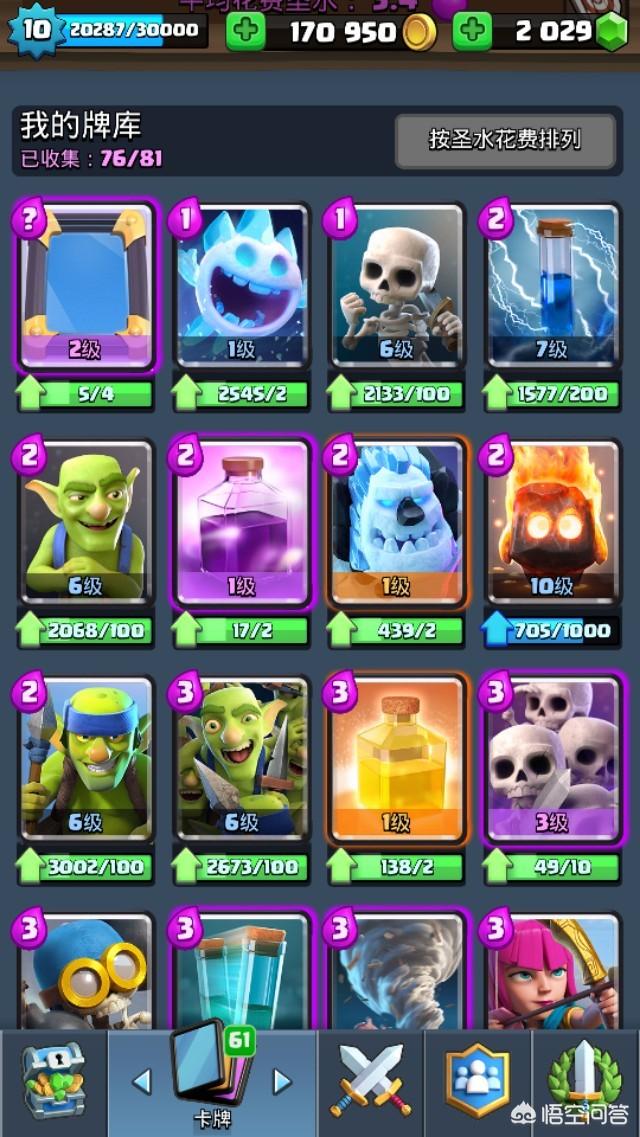Select the Goblins card with 2068/100
This screenshot has width=640, height=1137.
[x=85, y=523]
